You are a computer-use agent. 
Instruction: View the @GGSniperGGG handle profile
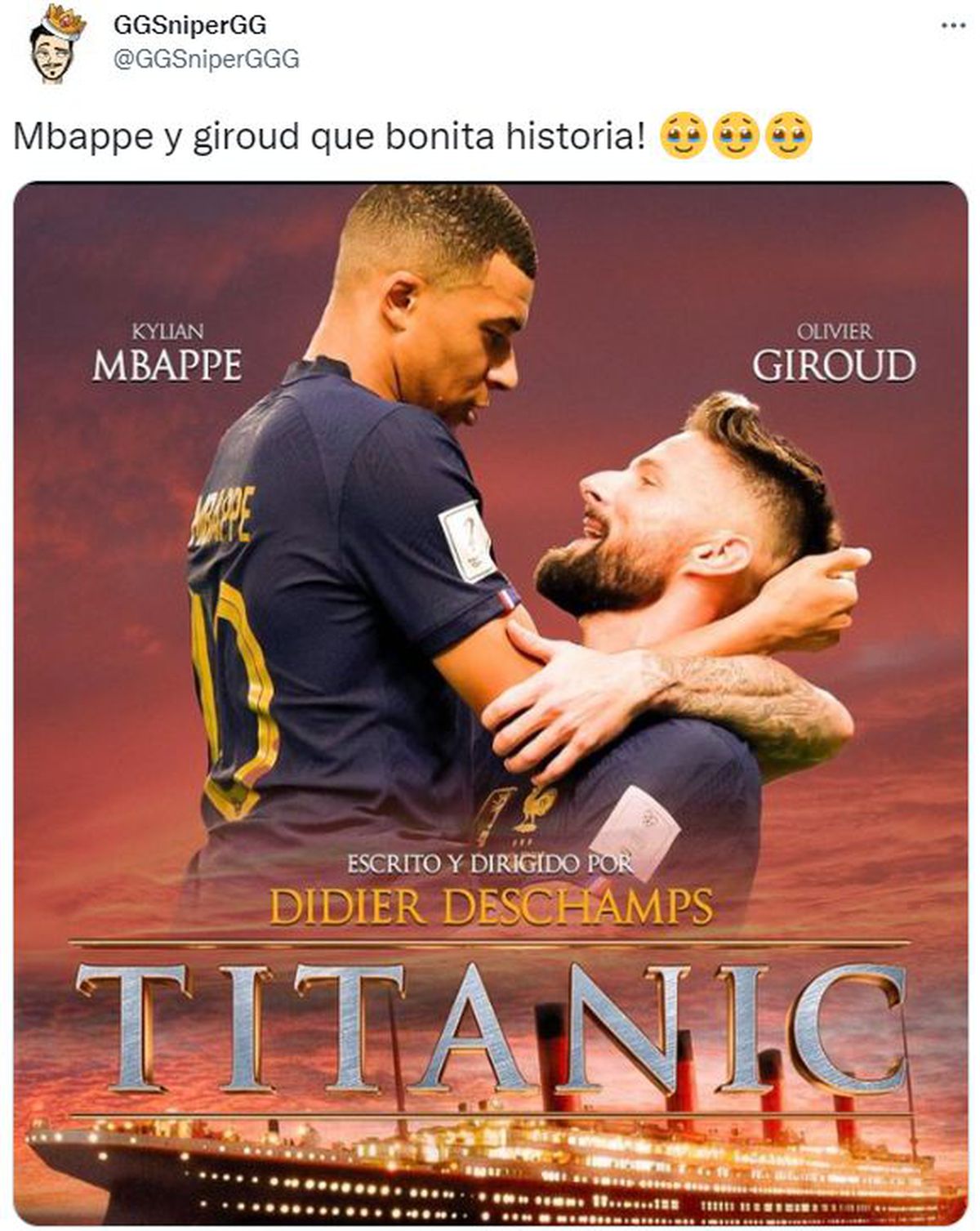coord(205,60)
